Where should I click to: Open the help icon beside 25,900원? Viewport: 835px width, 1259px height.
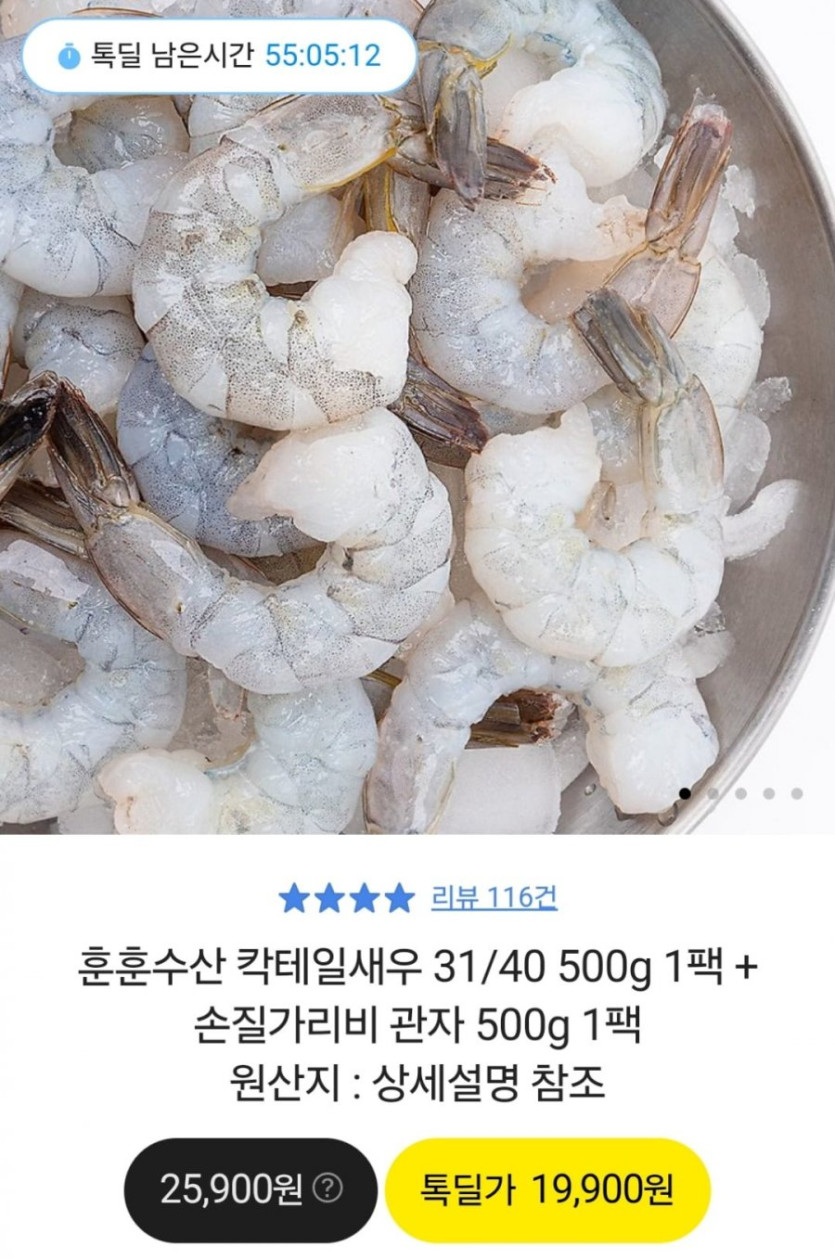tap(328, 1189)
